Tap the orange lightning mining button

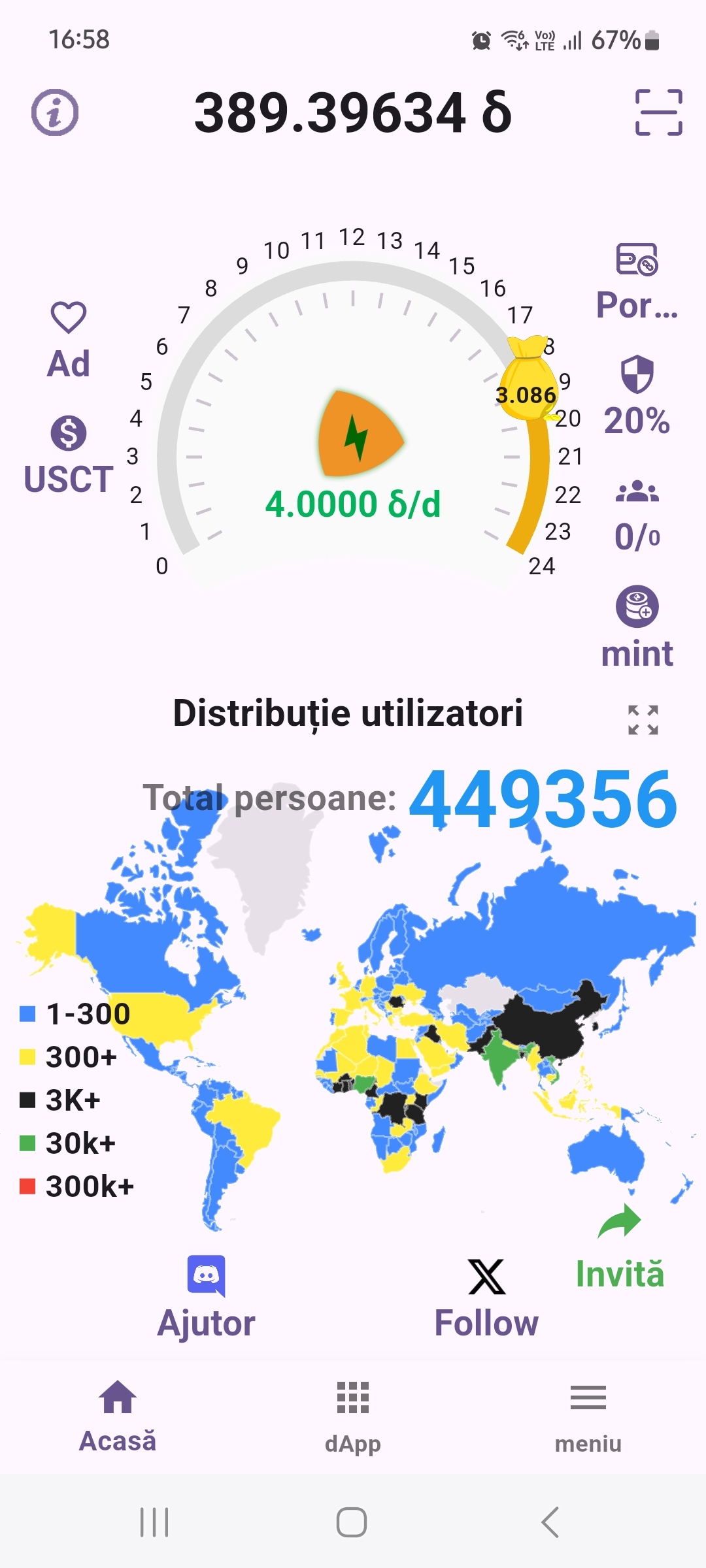point(358,434)
